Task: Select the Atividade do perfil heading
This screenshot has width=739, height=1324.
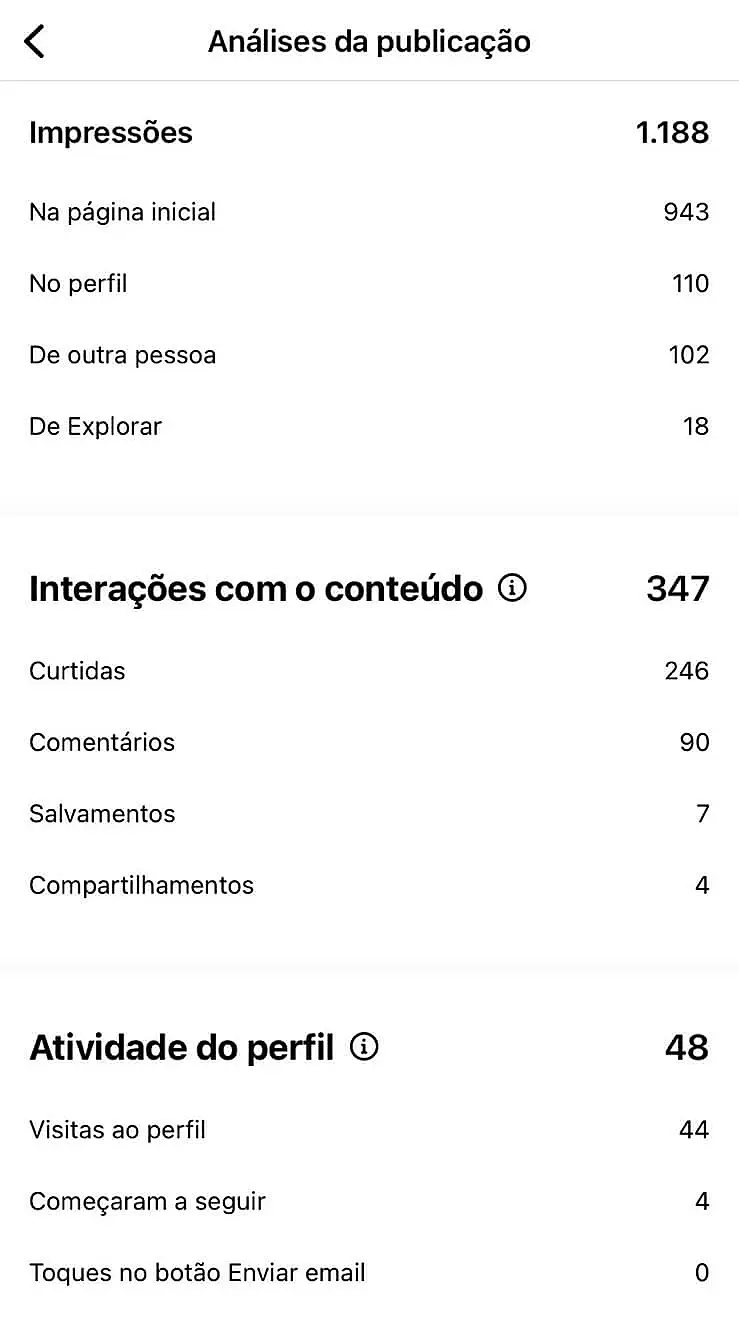Action: tap(182, 1047)
